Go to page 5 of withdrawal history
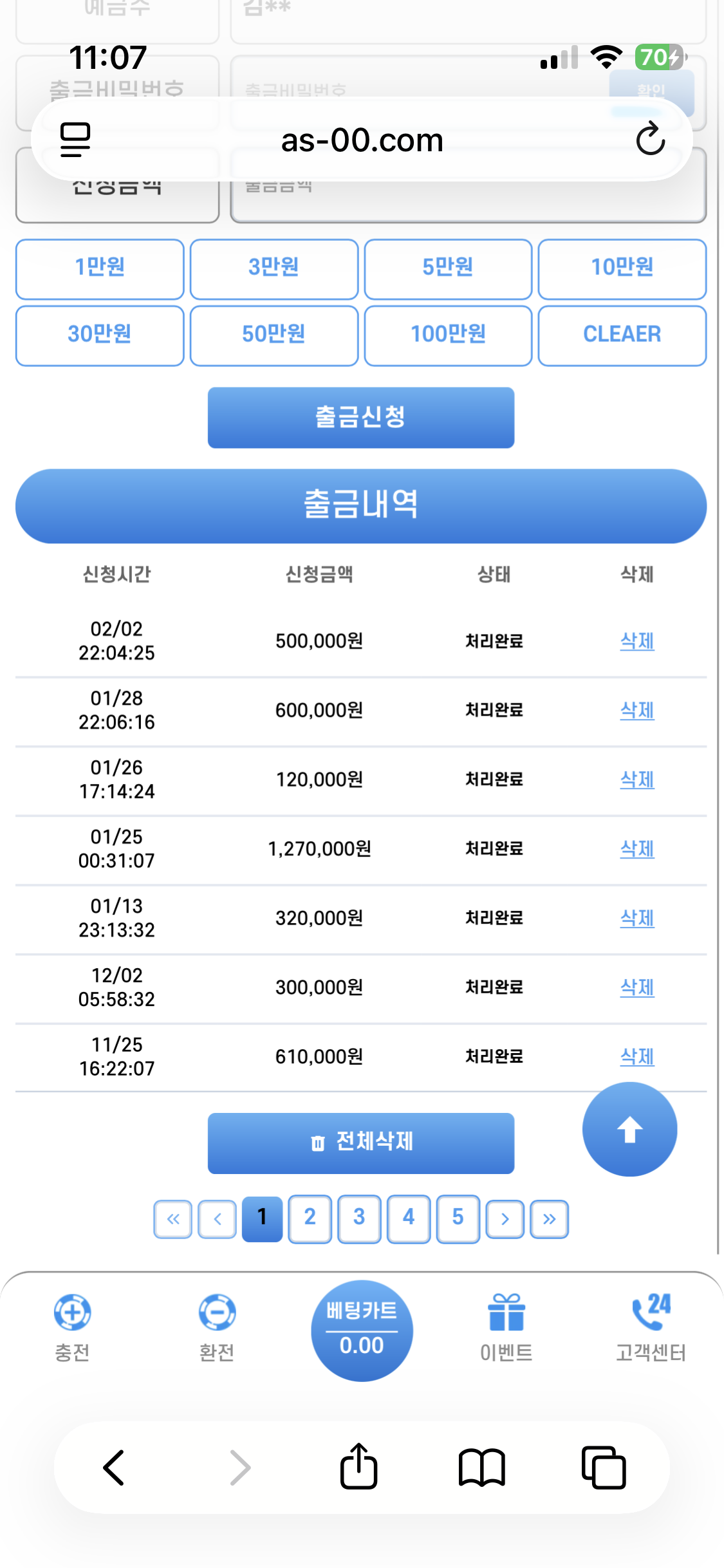Screen dimensions: 724x1568 click(458, 1218)
